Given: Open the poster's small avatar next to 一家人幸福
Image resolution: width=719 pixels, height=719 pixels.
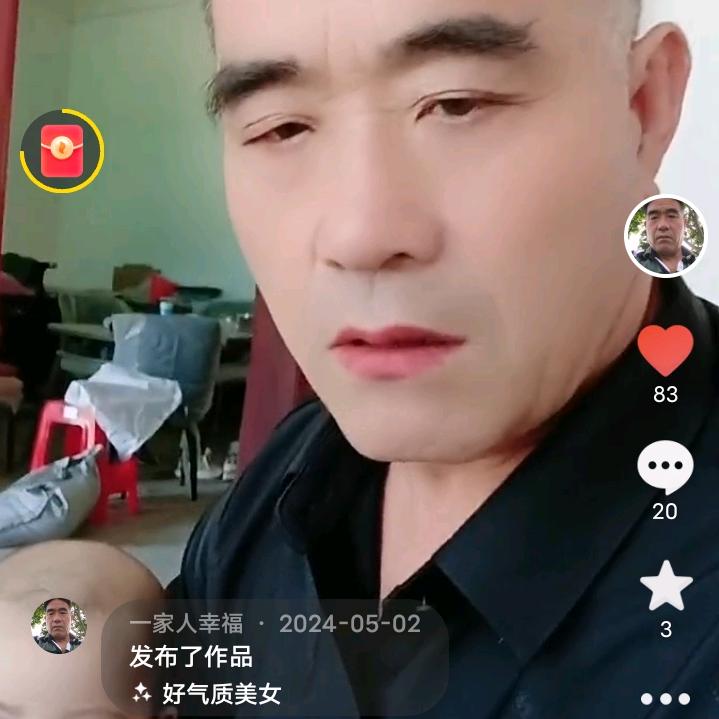Looking at the screenshot, I should click(58, 626).
